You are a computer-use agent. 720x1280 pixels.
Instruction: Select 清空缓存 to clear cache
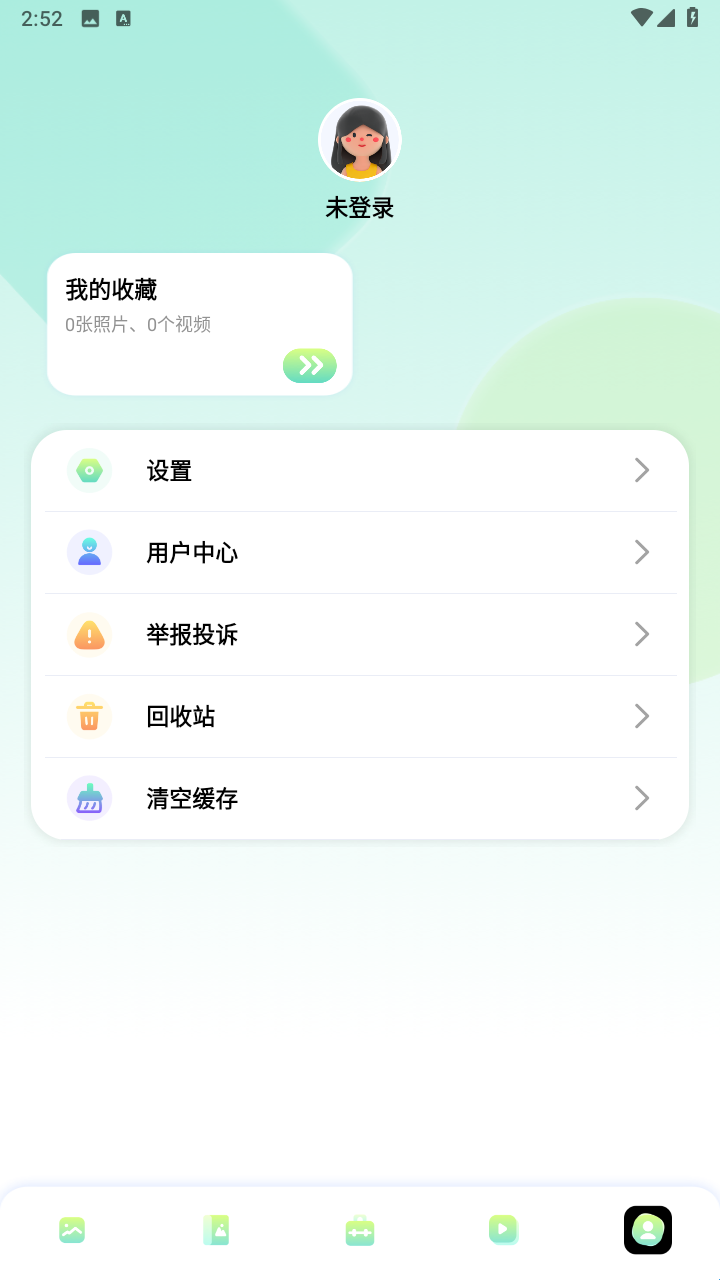pyautogui.click(x=360, y=799)
